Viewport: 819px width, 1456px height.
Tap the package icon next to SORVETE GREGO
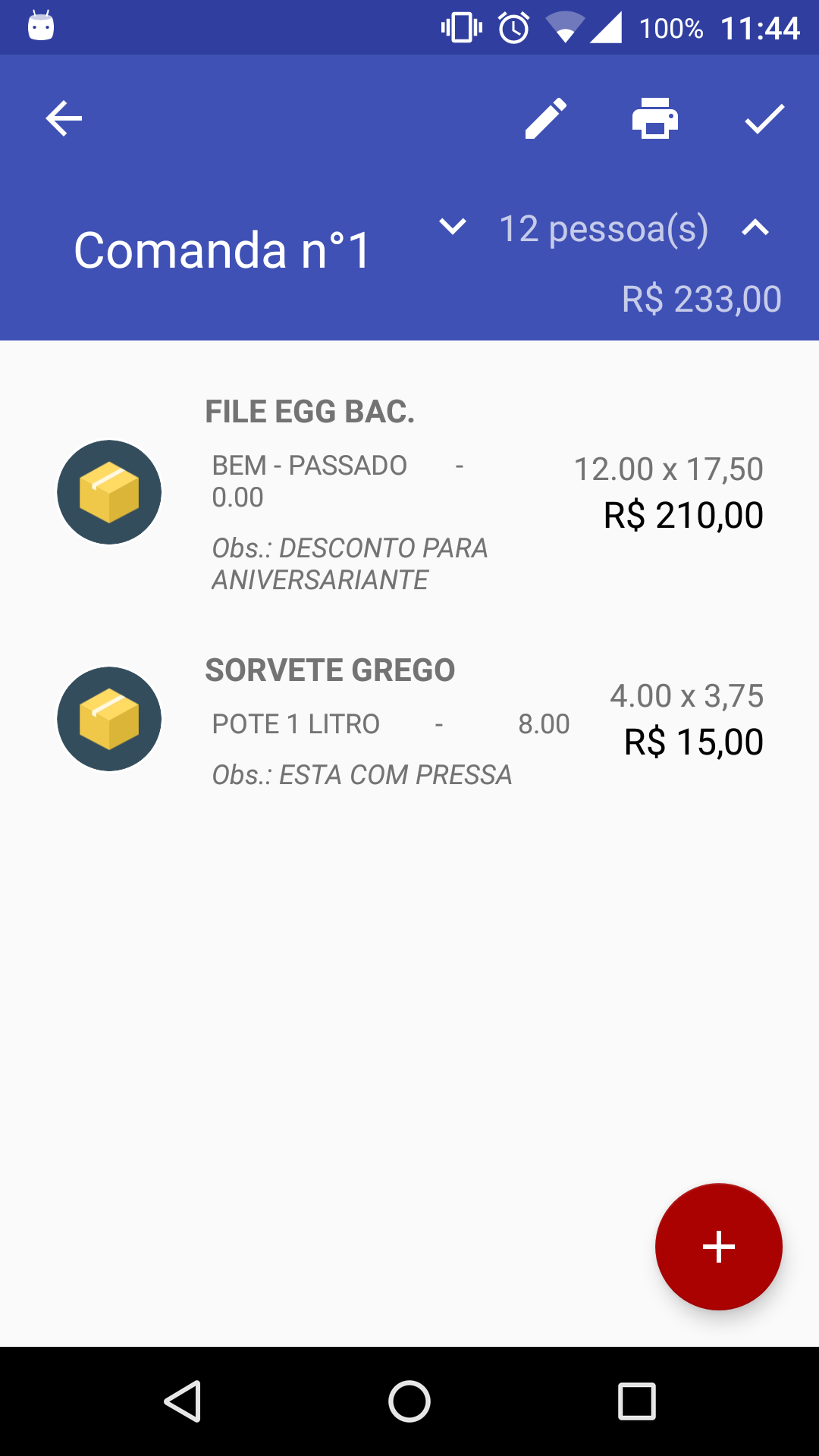pos(108,718)
